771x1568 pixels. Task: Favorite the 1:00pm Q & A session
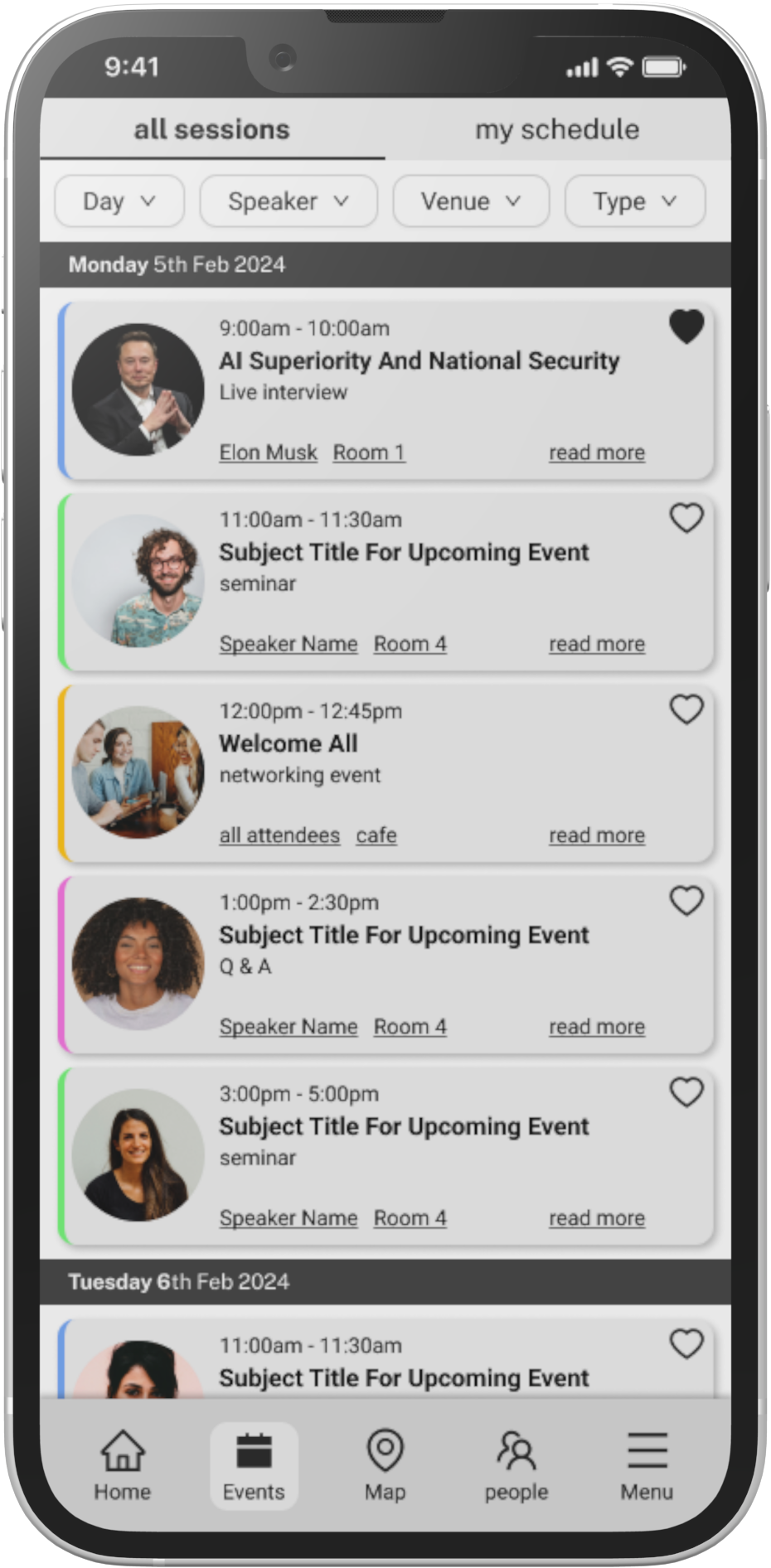pyautogui.click(x=686, y=901)
